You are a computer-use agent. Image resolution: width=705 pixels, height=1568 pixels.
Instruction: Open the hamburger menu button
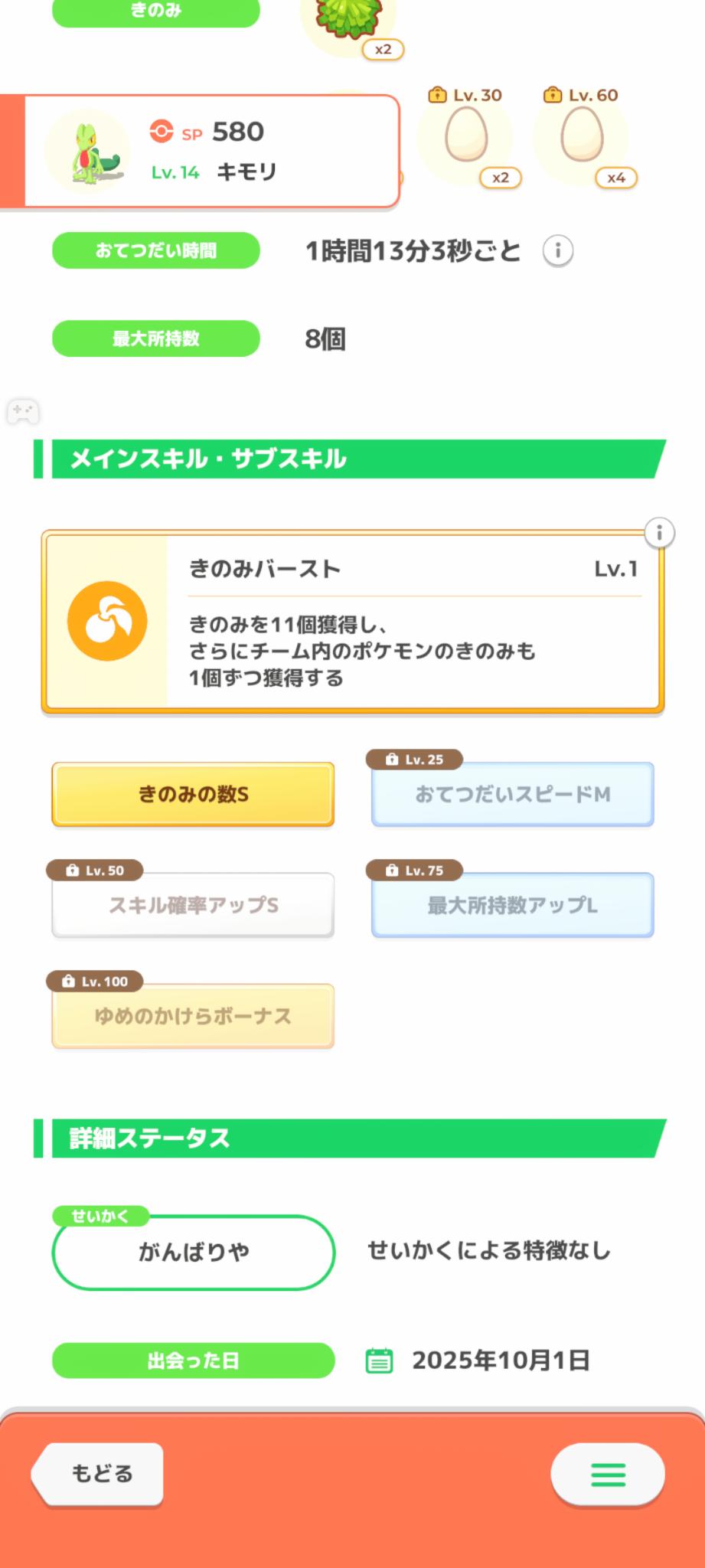(x=608, y=1473)
